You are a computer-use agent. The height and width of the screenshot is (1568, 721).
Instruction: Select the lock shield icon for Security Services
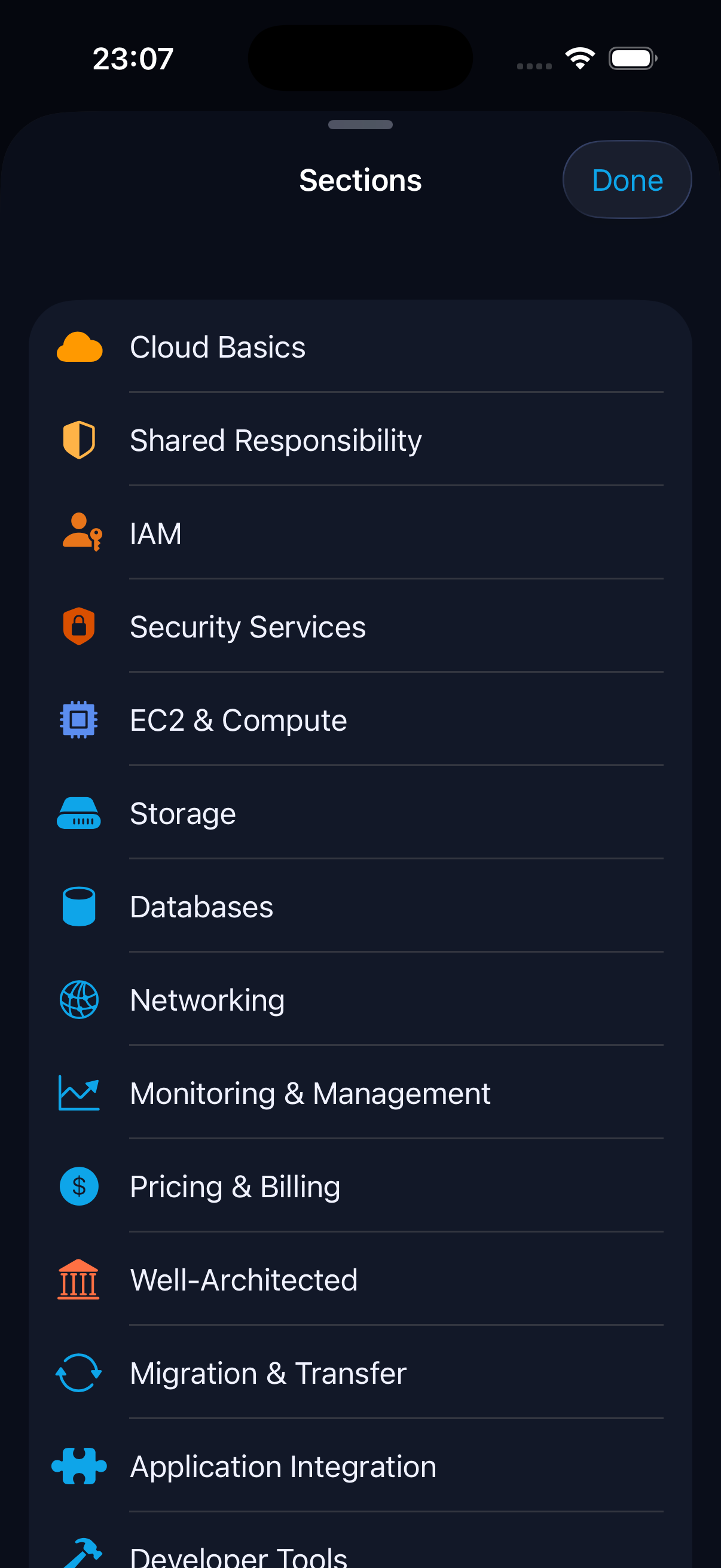point(79,626)
